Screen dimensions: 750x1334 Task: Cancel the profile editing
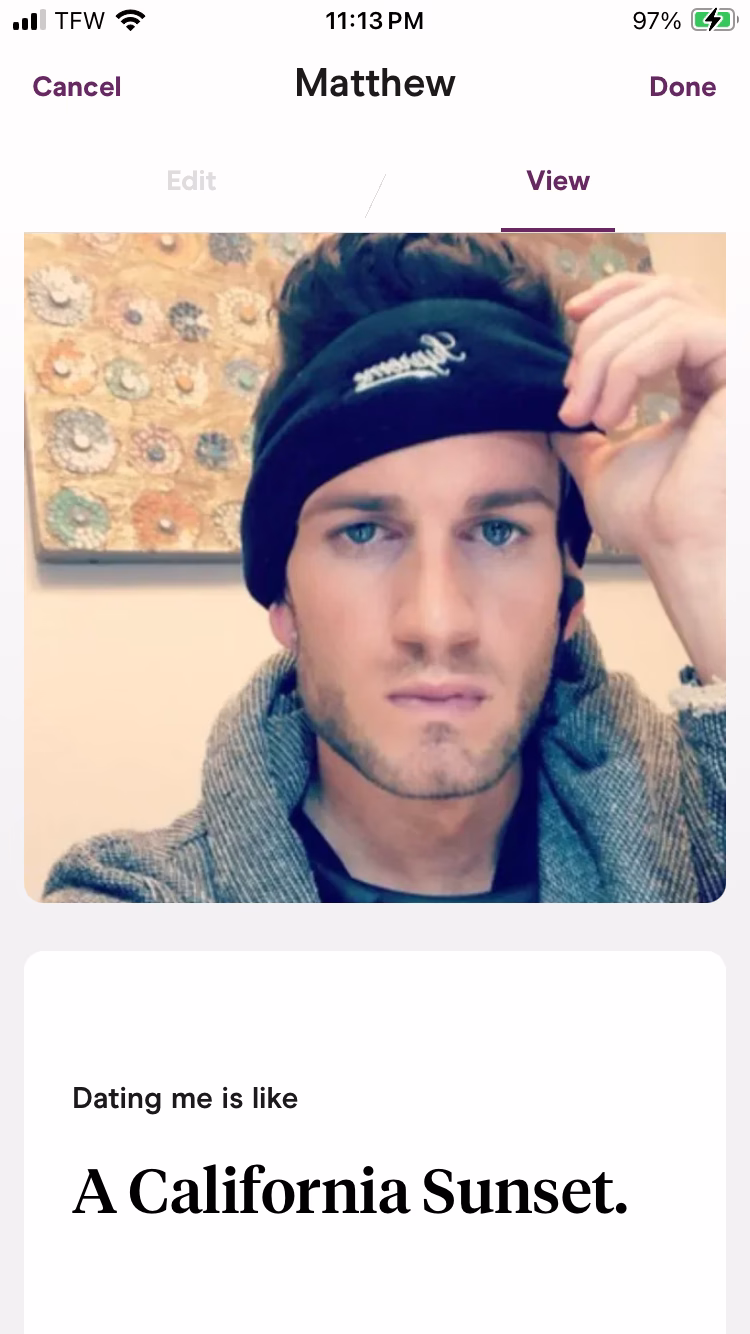coord(77,87)
